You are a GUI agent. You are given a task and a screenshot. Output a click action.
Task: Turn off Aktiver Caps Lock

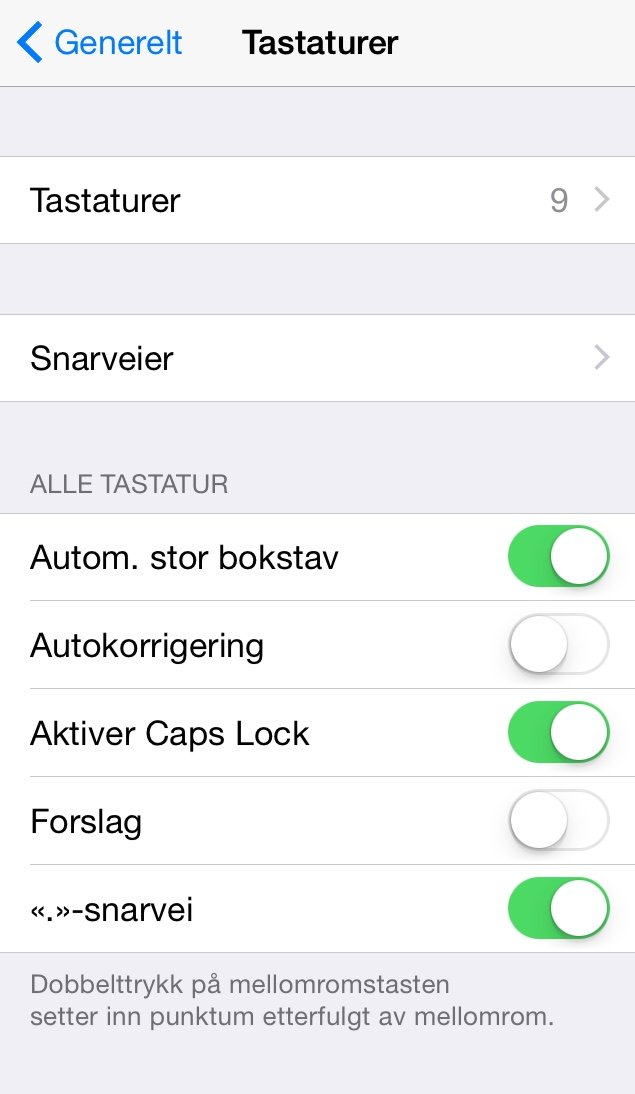point(558,733)
